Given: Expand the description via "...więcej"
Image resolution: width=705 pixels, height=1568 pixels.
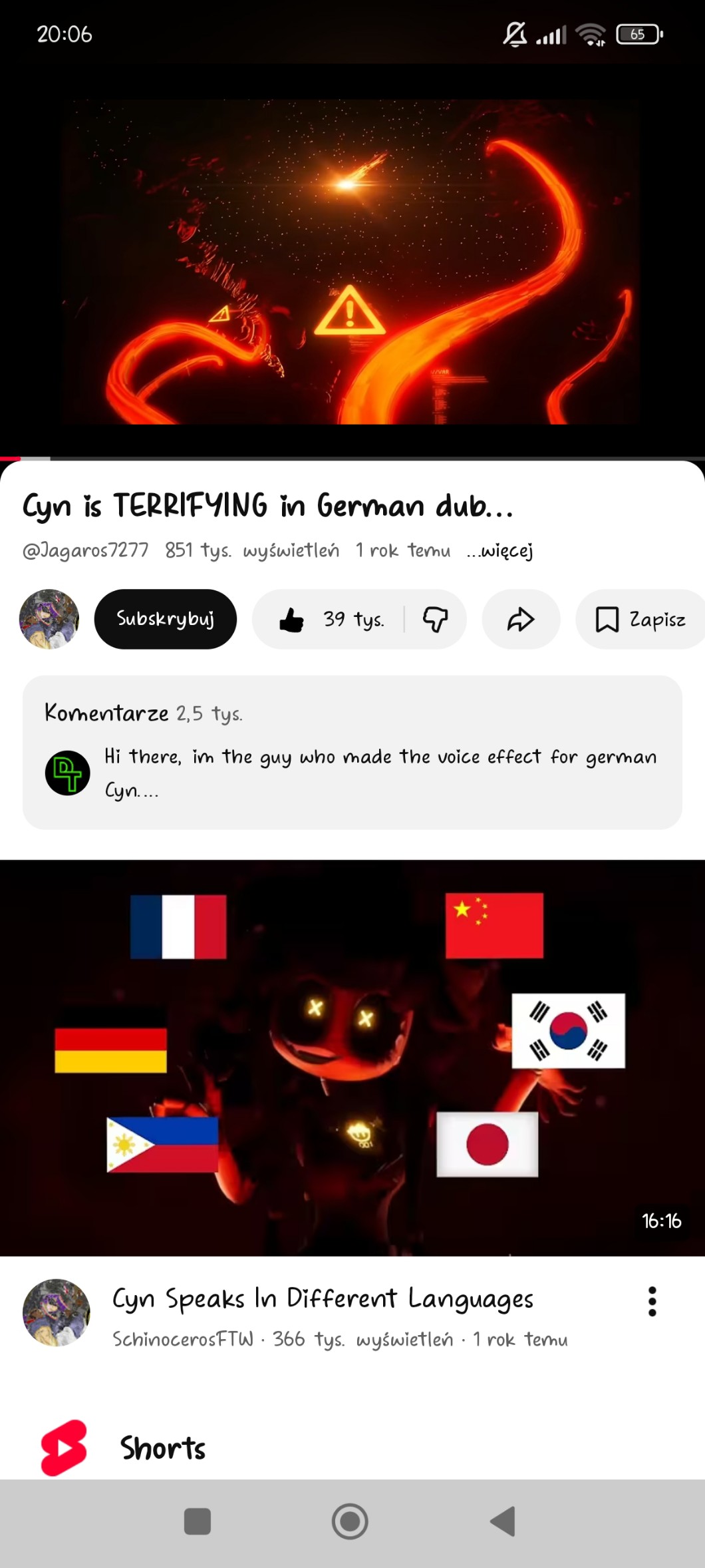Looking at the screenshot, I should tap(499, 551).
